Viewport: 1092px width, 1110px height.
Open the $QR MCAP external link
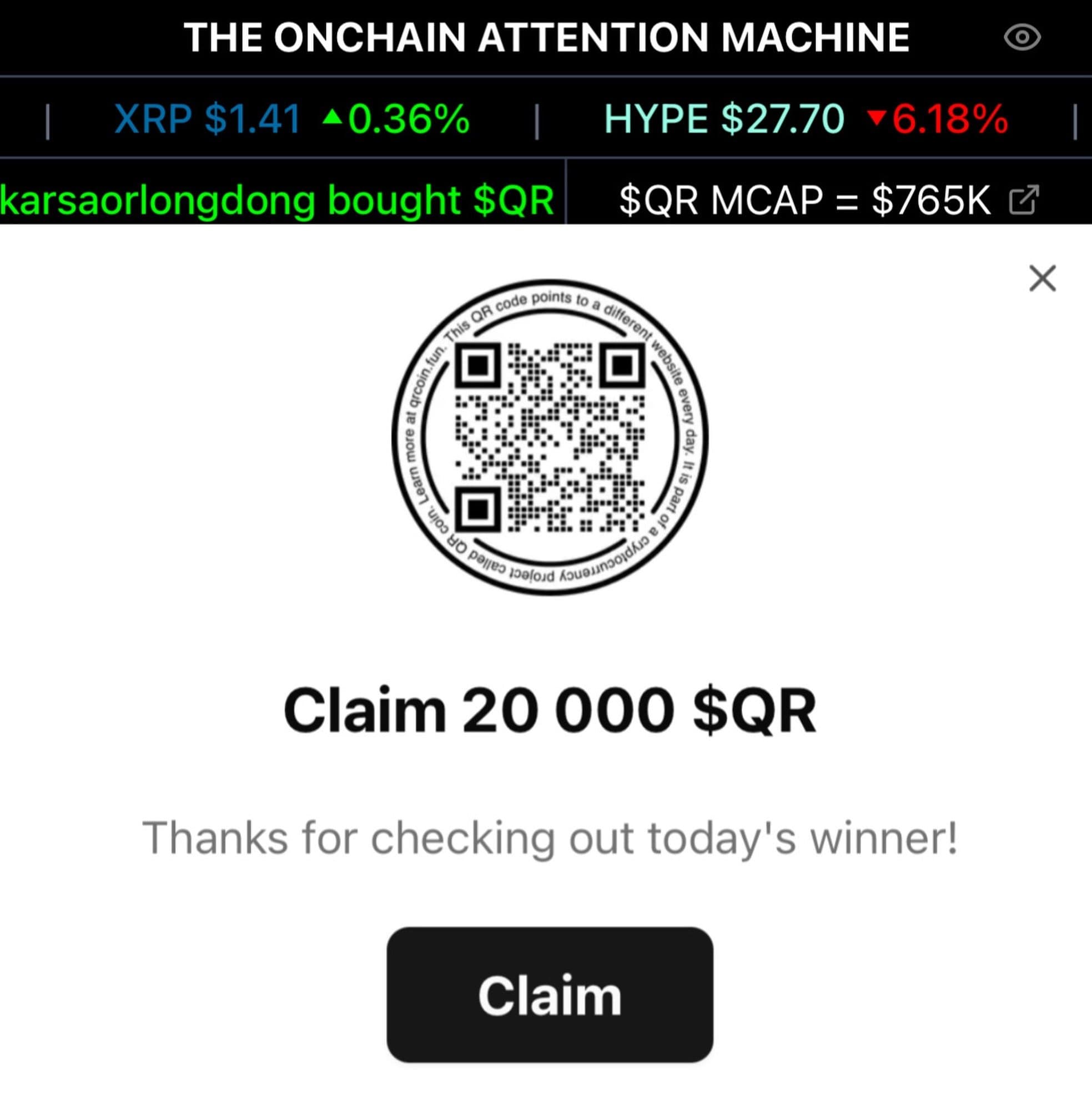tap(1023, 200)
